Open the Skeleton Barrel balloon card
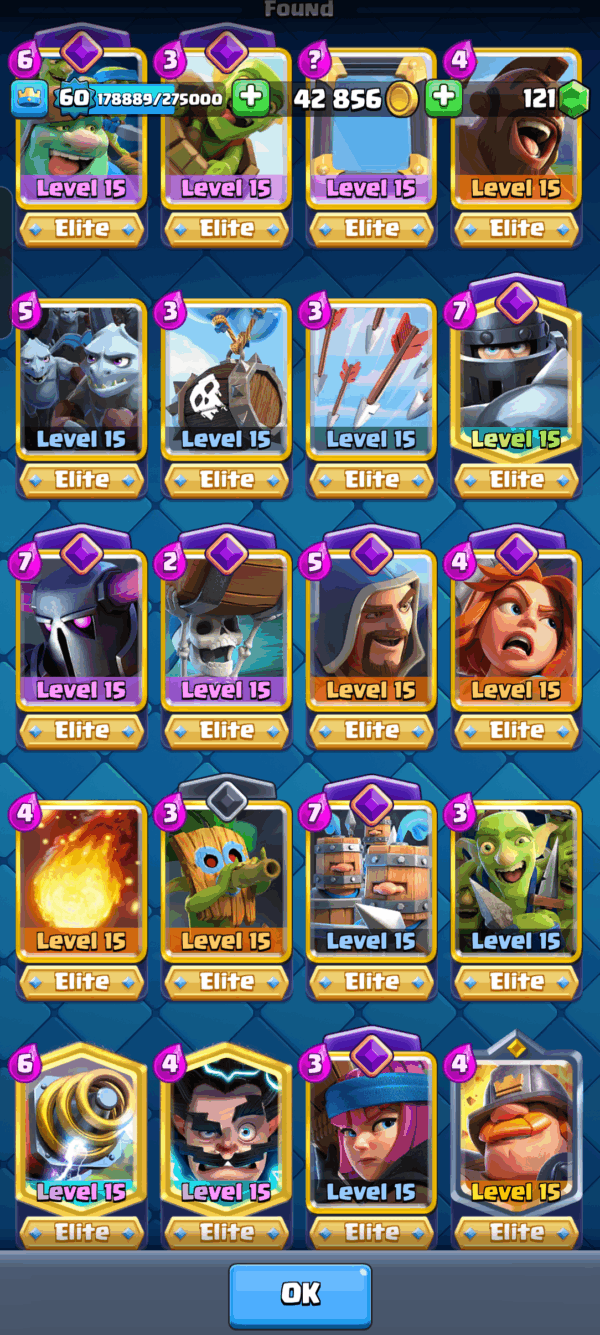Screen dimensions: 600x1335 click(x=226, y=630)
